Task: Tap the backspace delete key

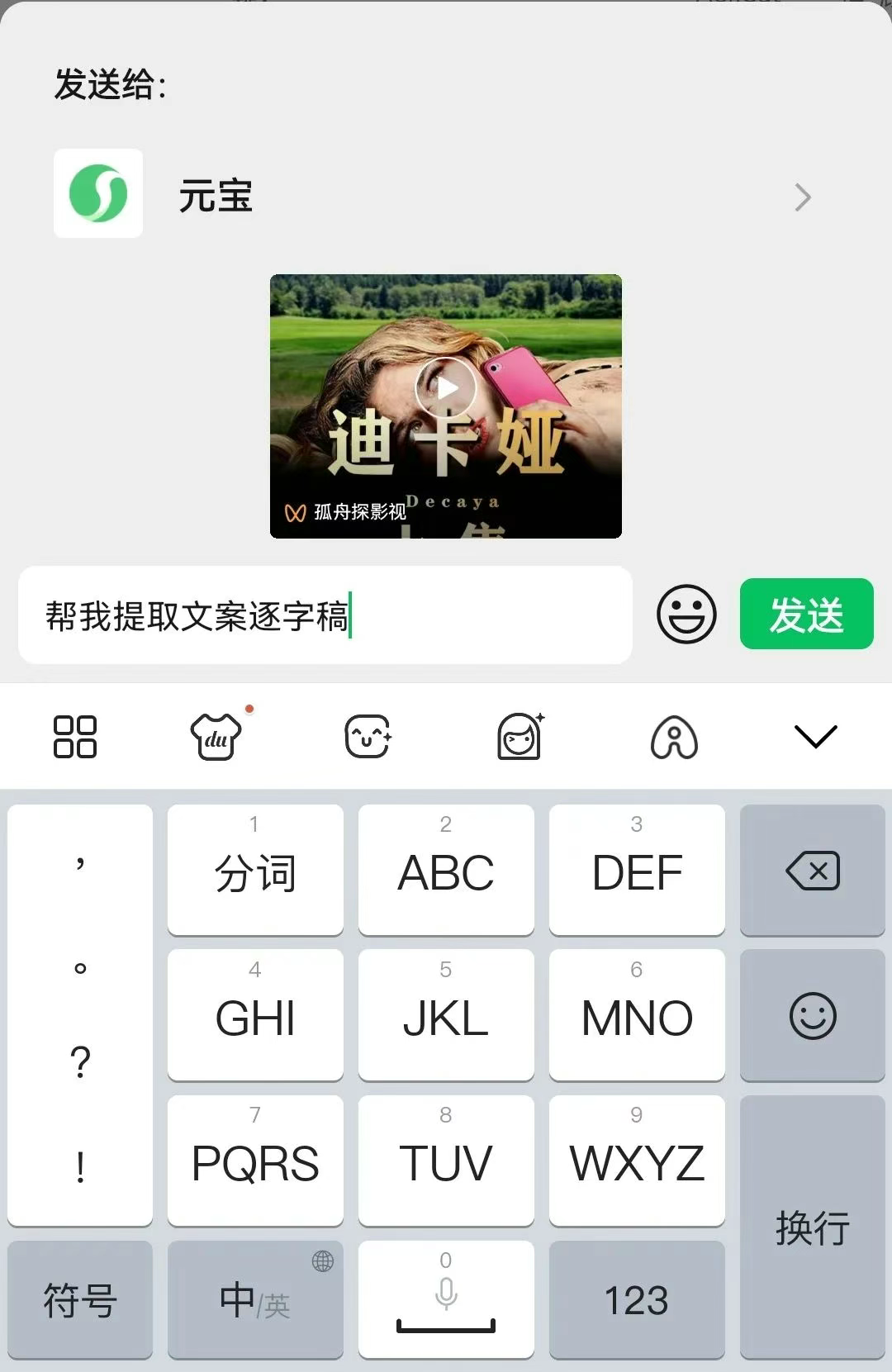Action: [x=812, y=870]
